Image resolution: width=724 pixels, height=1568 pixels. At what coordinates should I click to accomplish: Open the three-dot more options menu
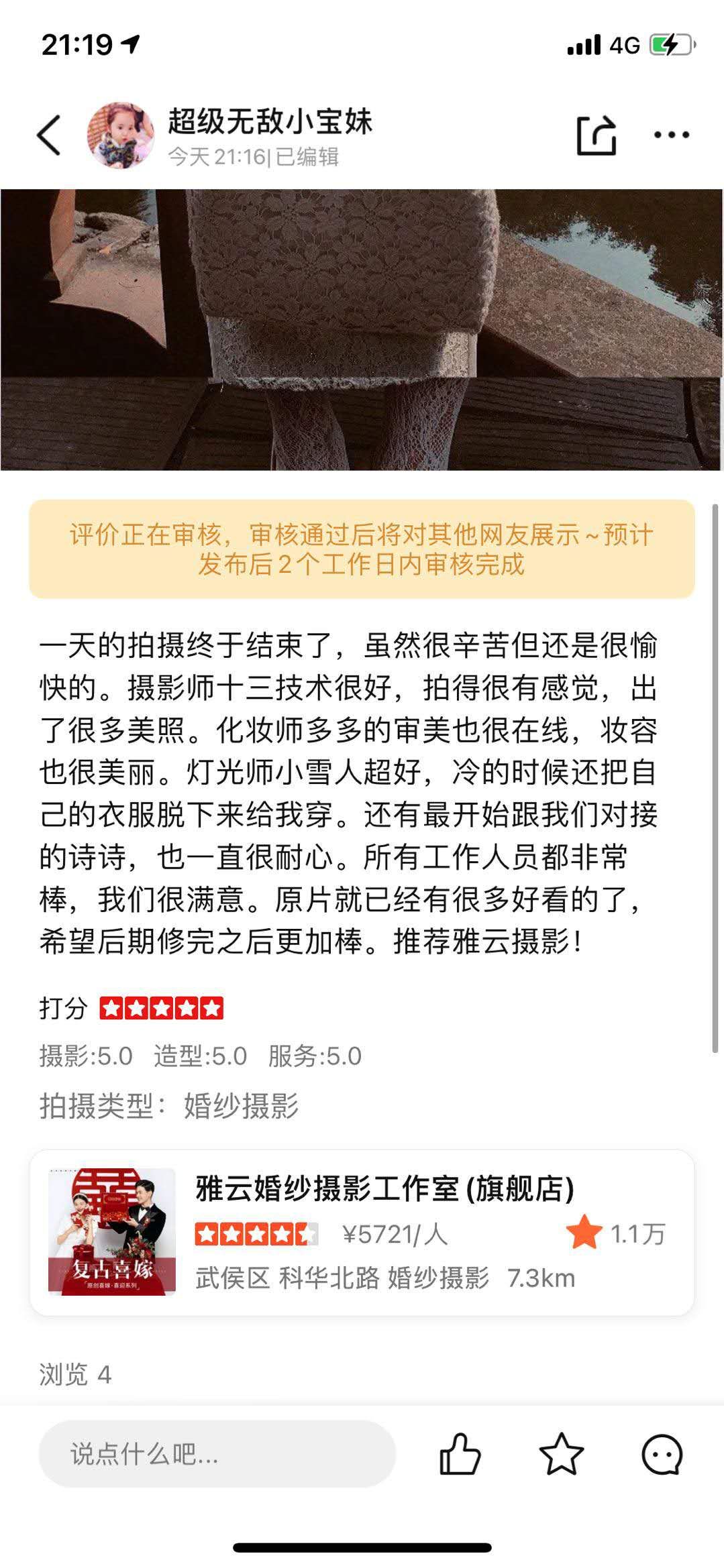671,135
